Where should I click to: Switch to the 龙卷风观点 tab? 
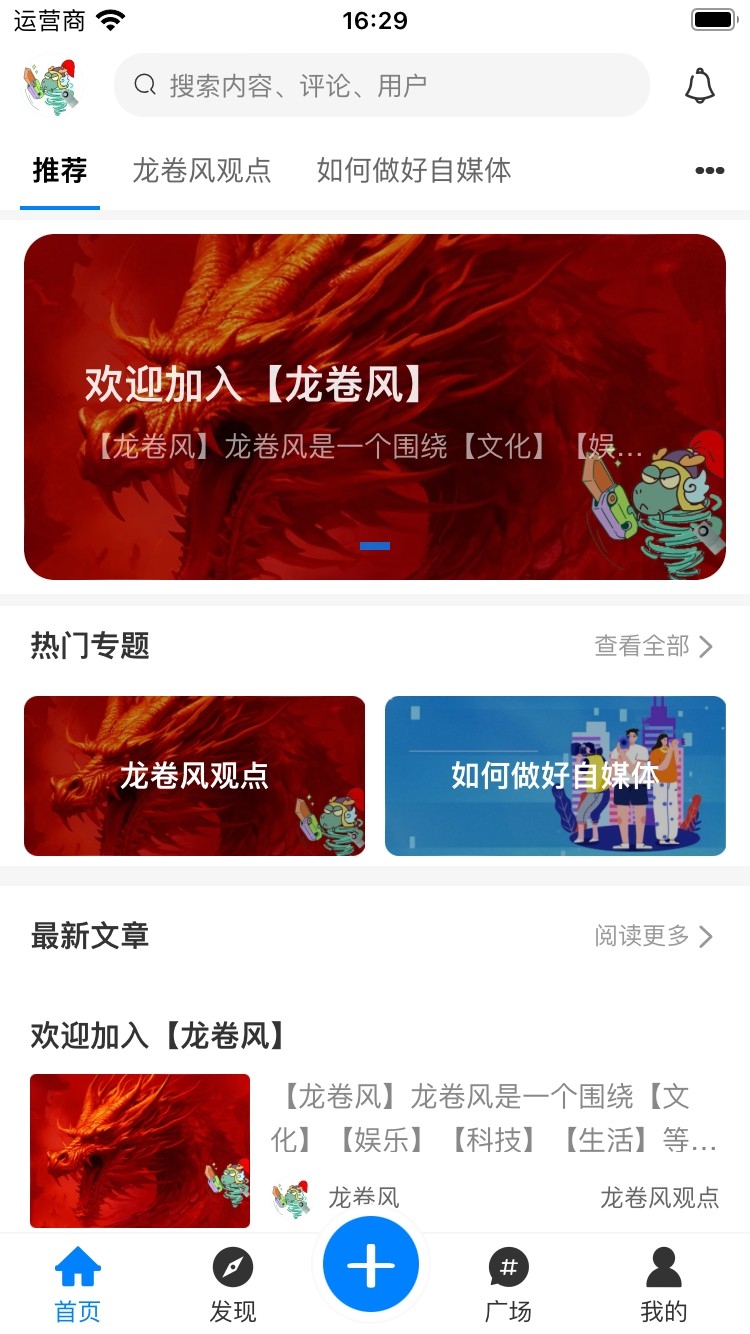pyautogui.click(x=202, y=170)
